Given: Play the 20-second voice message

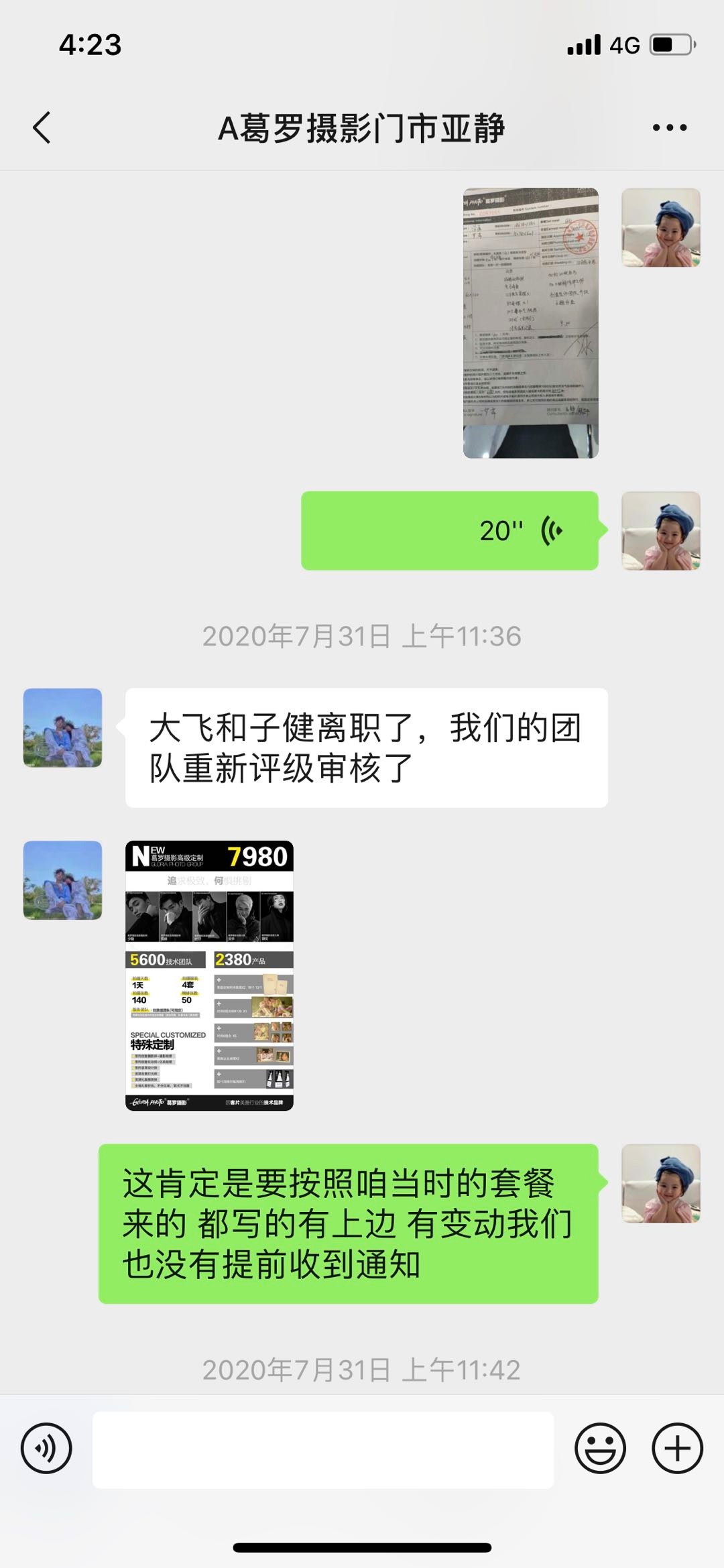Looking at the screenshot, I should tap(449, 531).
